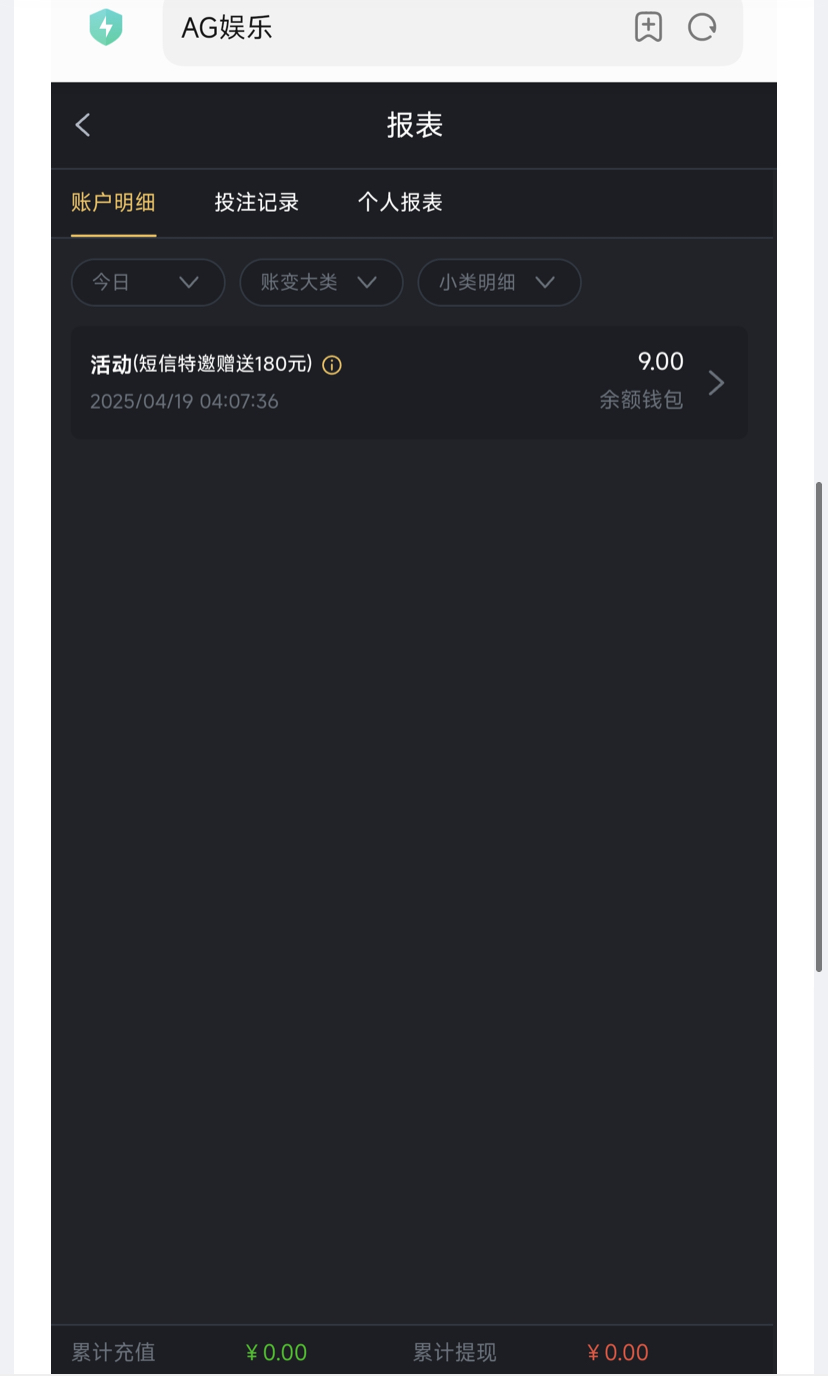
Task: Reload the page with the refresh icon
Action: pyautogui.click(x=702, y=27)
